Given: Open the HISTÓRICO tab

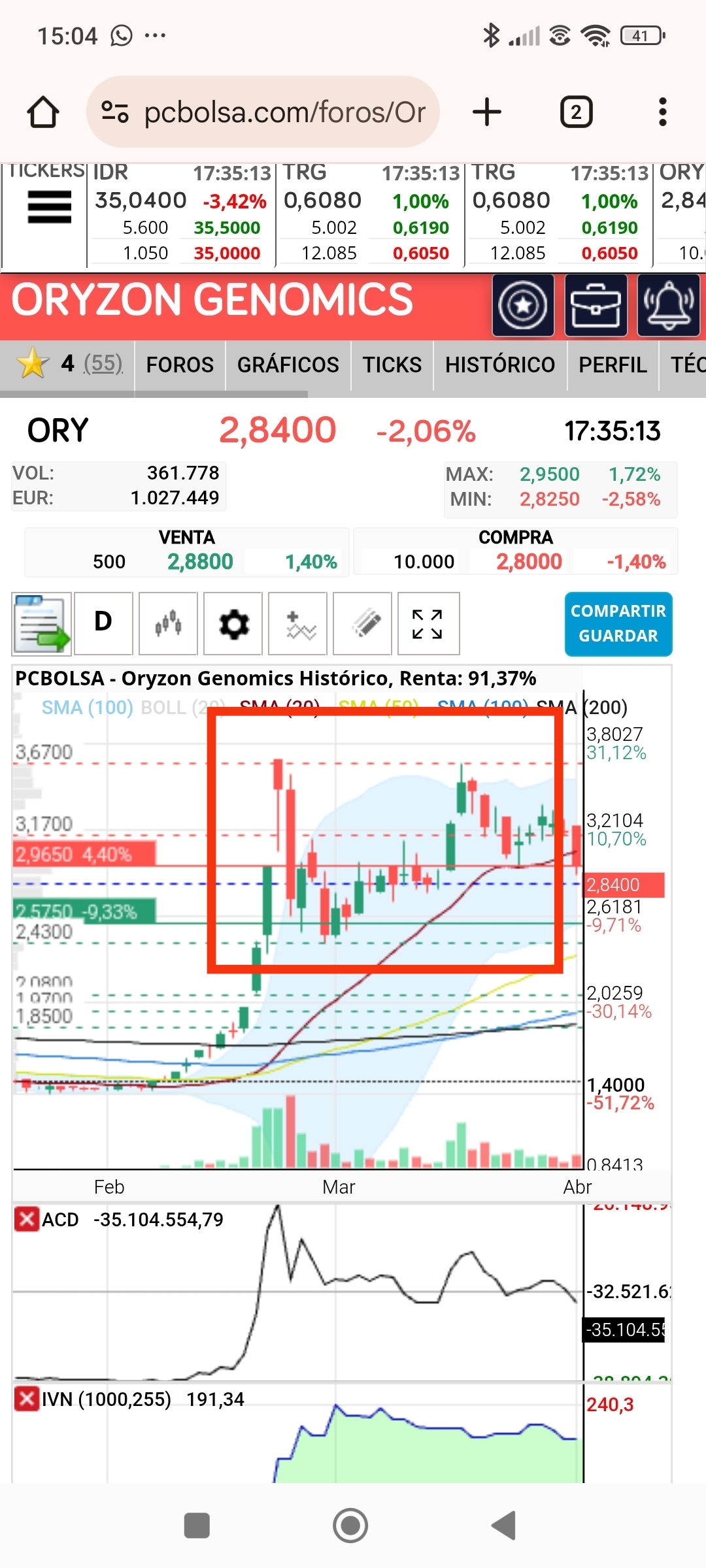Looking at the screenshot, I should 500,365.
